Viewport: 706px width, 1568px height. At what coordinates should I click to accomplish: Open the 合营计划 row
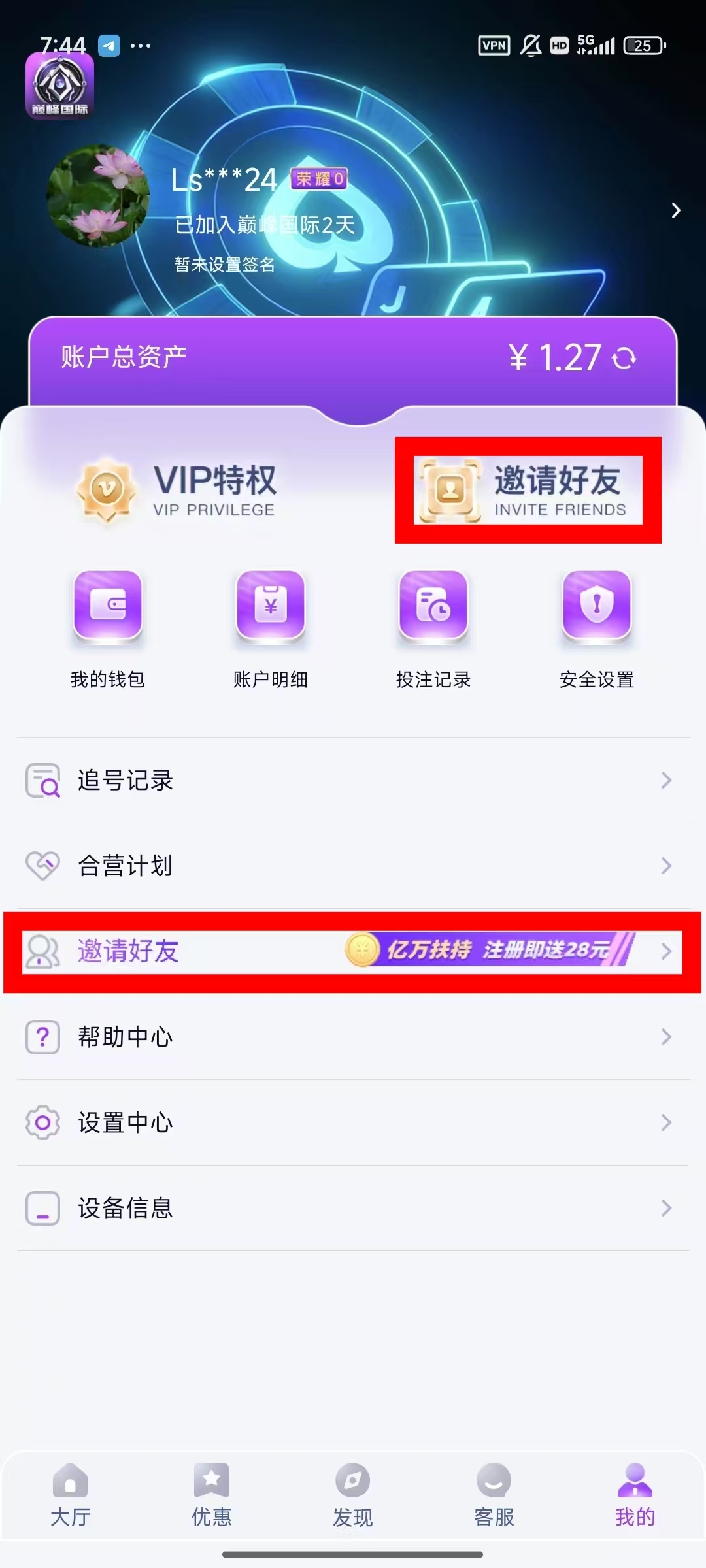pyautogui.click(x=353, y=866)
